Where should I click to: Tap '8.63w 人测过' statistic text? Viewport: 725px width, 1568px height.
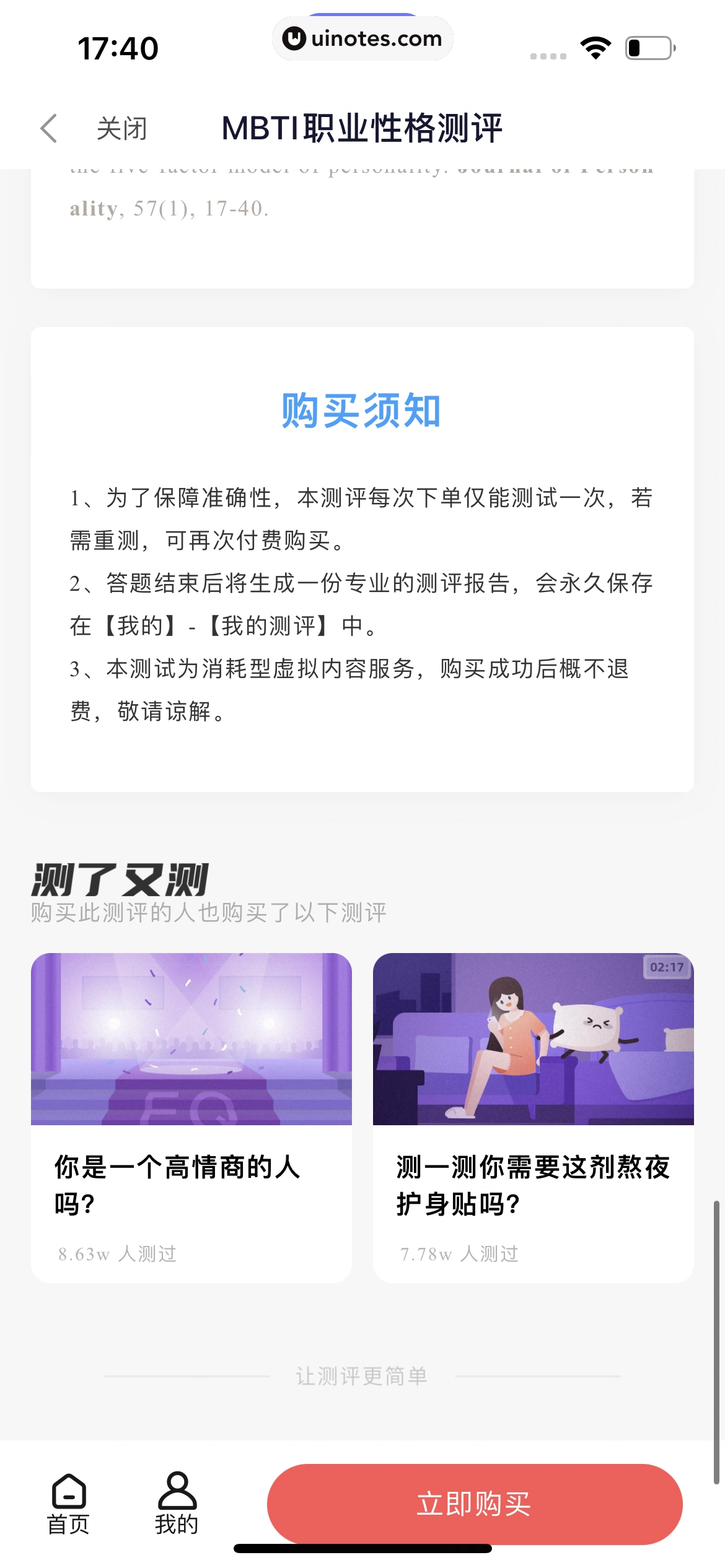click(x=115, y=1255)
